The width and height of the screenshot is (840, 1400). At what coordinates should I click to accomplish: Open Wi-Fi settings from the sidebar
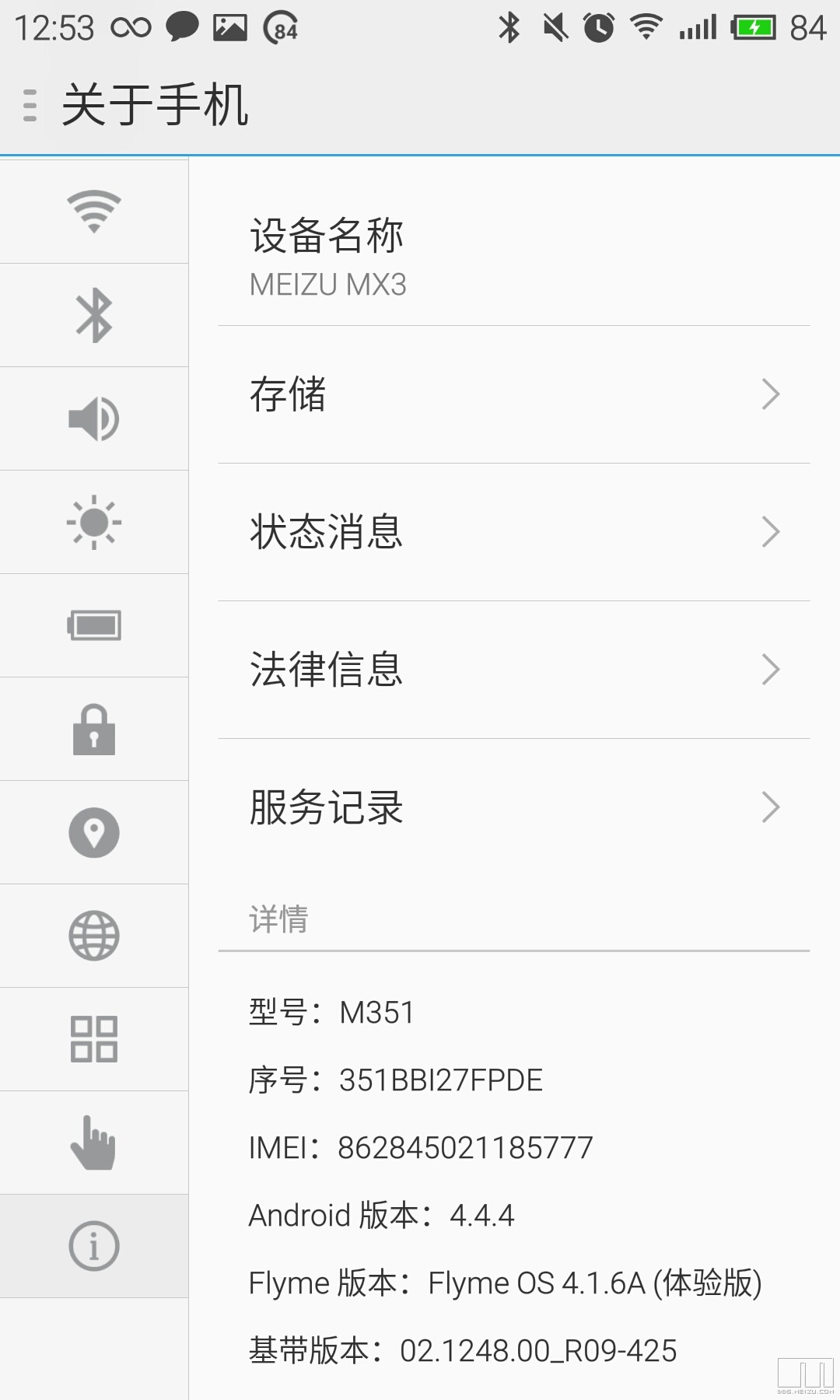pyautogui.click(x=93, y=210)
